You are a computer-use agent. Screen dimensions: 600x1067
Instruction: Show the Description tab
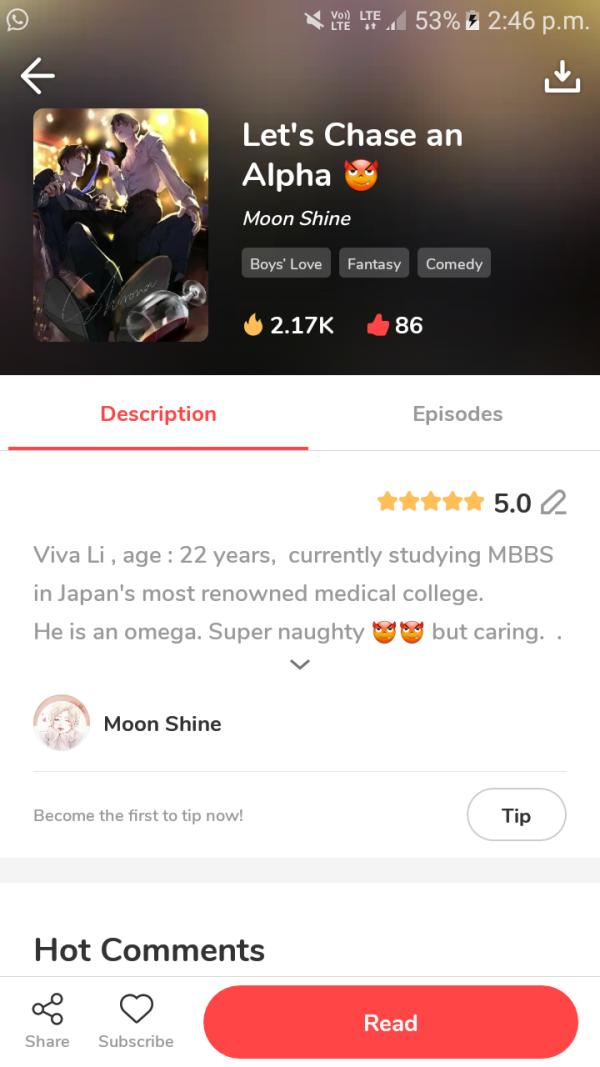pyautogui.click(x=158, y=414)
